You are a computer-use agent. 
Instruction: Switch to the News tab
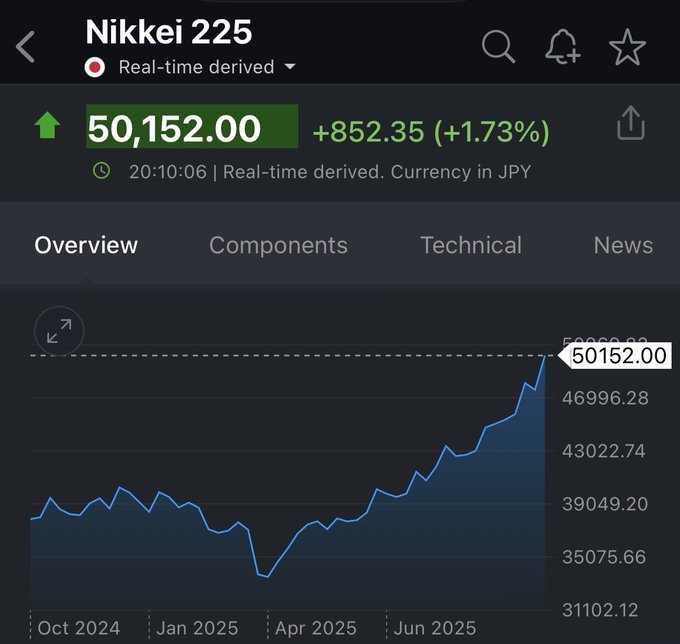622,245
